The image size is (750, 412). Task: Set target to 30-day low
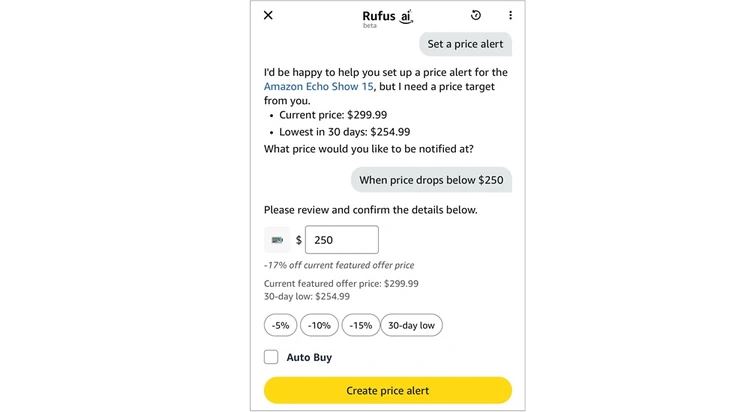coord(411,325)
